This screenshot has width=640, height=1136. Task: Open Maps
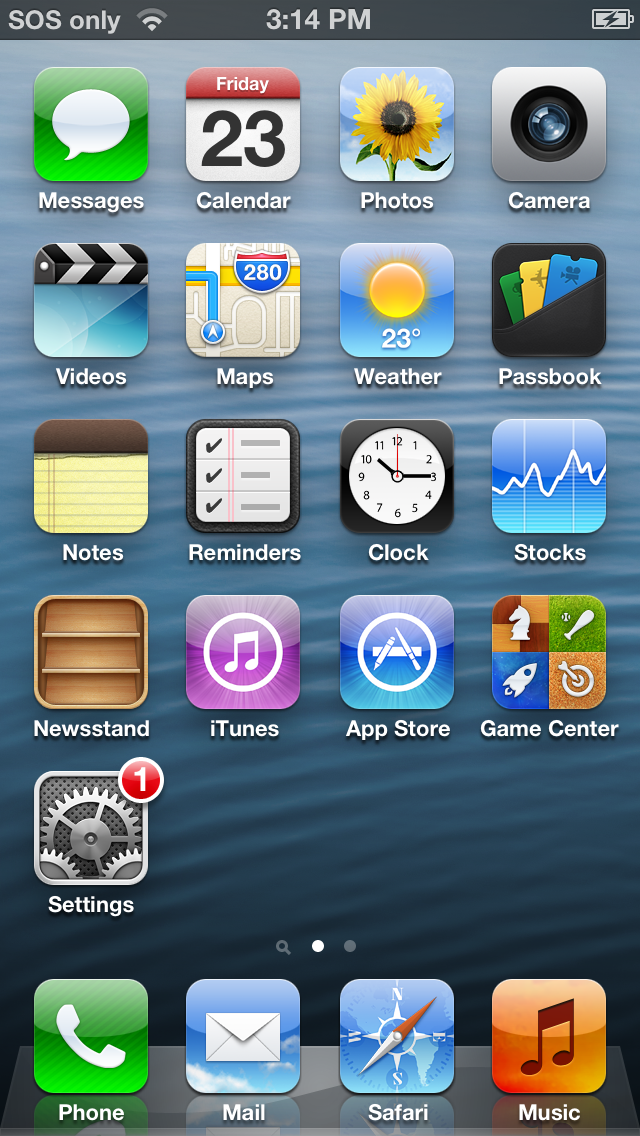243,301
